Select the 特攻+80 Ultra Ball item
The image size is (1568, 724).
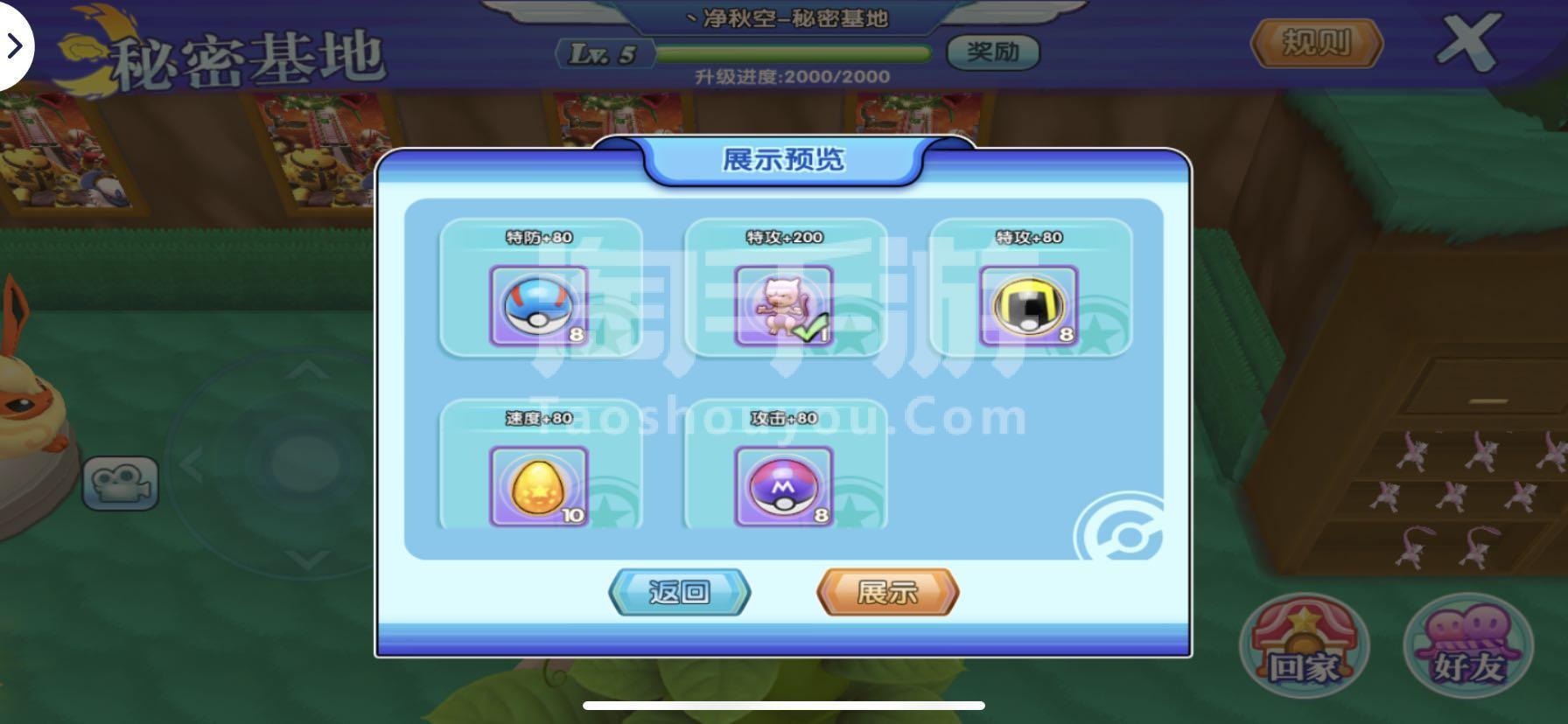[1029, 305]
